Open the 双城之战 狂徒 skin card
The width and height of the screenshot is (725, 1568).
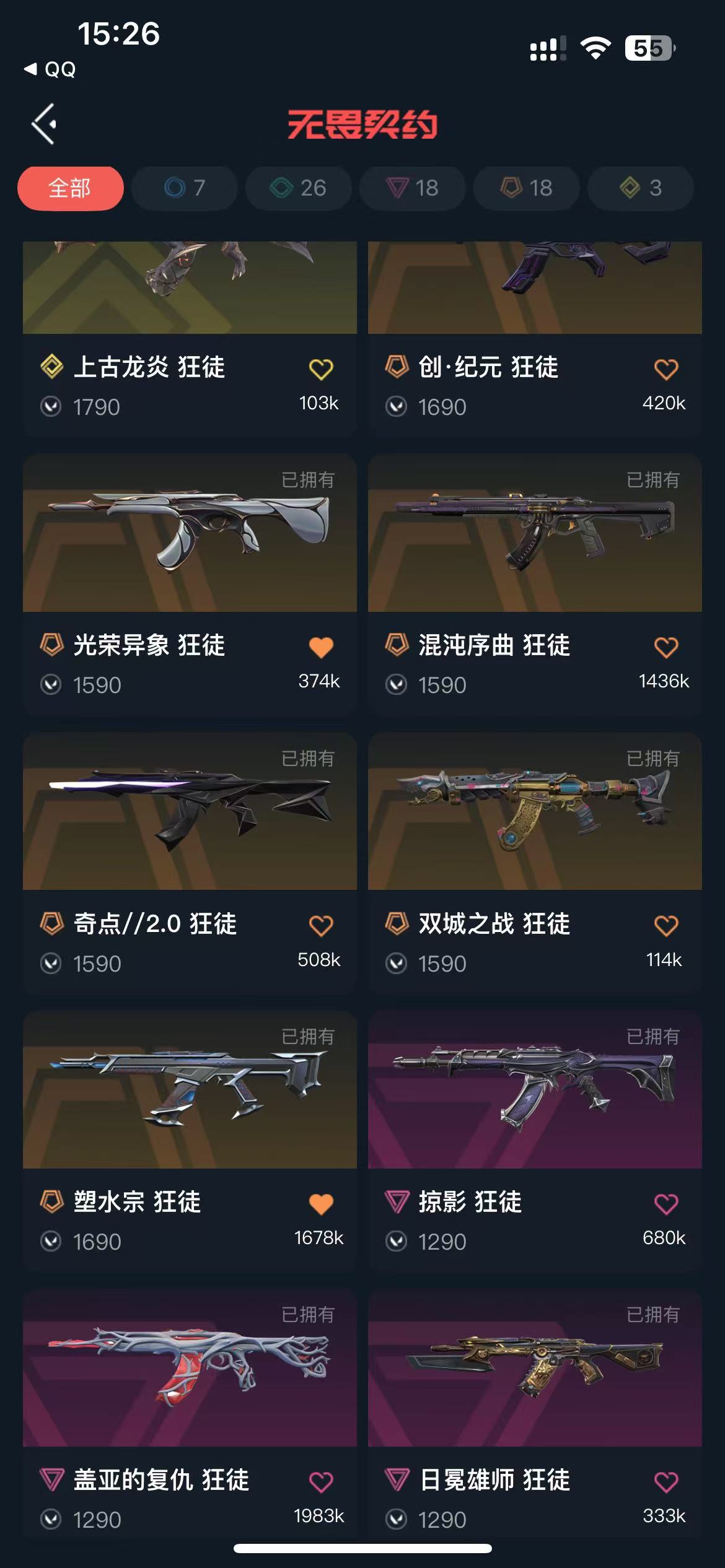point(535,812)
